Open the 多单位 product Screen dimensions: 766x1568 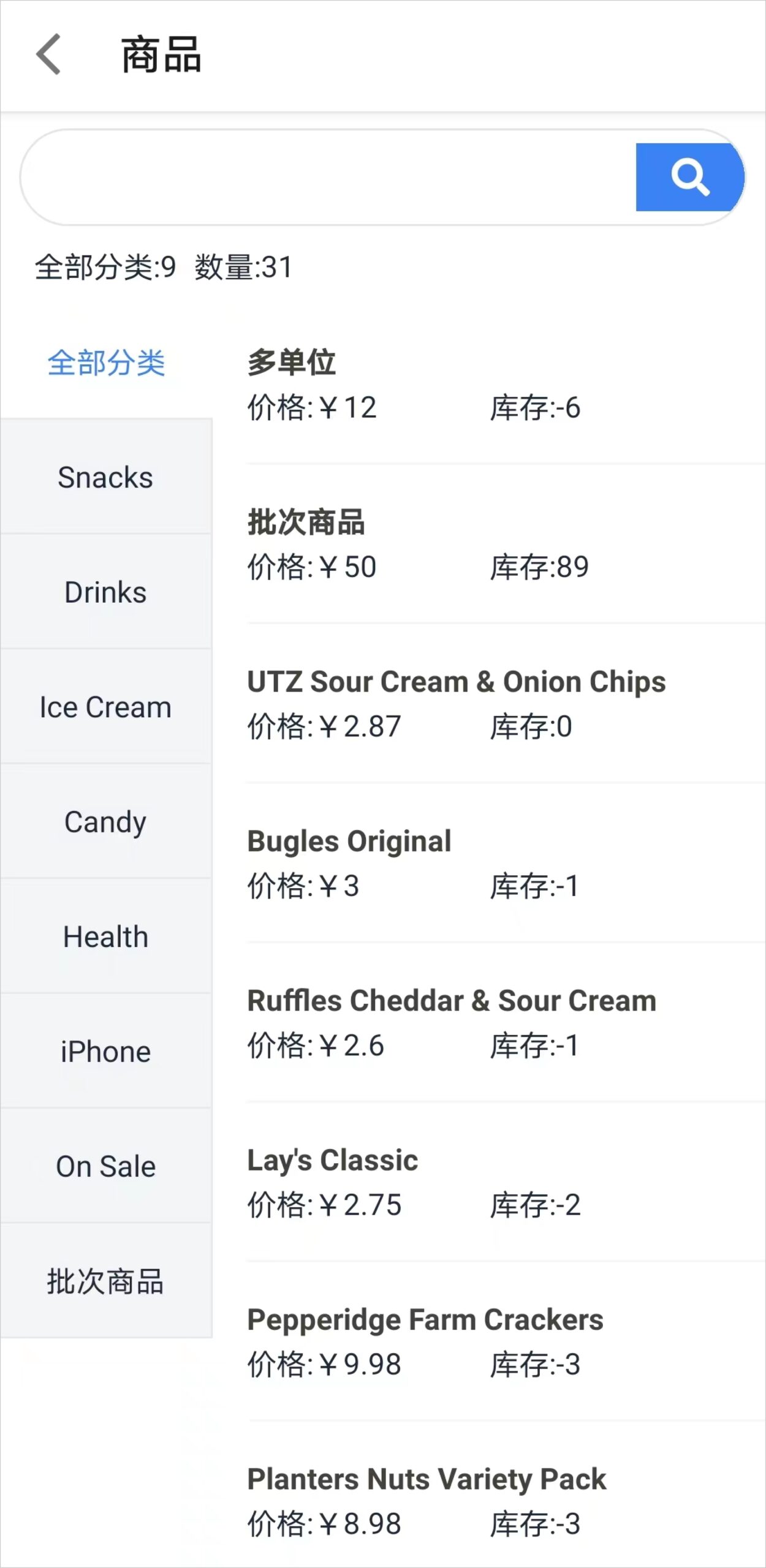coord(506,385)
